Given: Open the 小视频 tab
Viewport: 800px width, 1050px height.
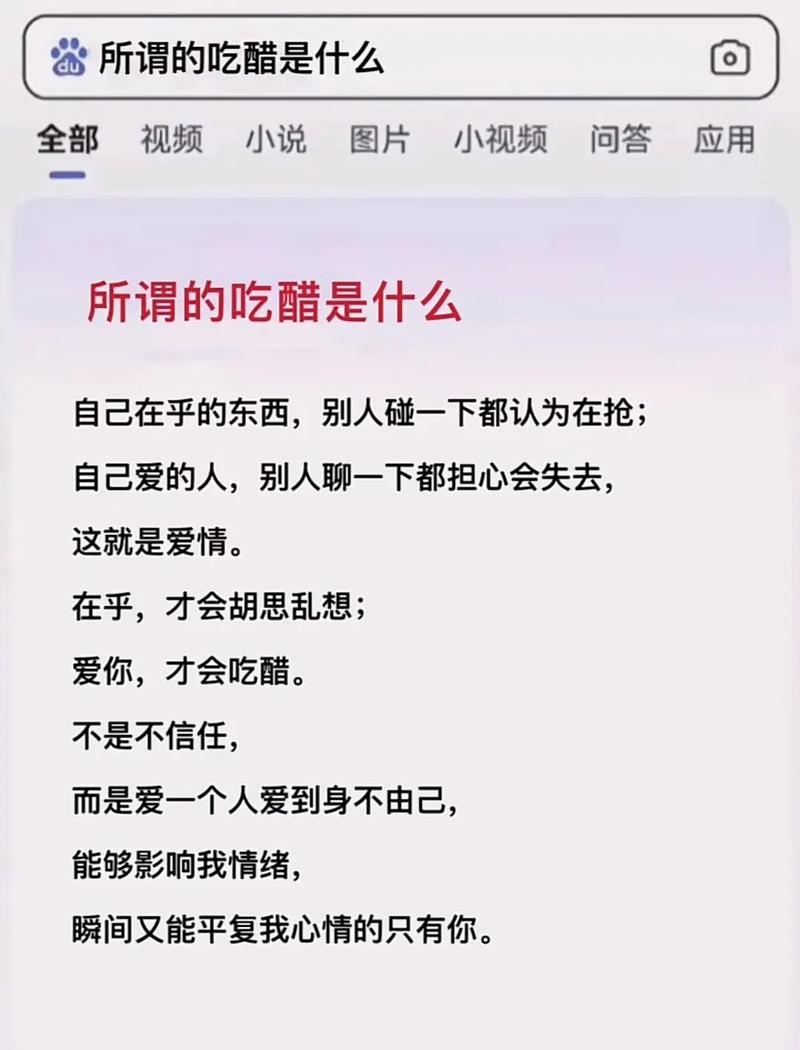Looking at the screenshot, I should pos(500,139).
